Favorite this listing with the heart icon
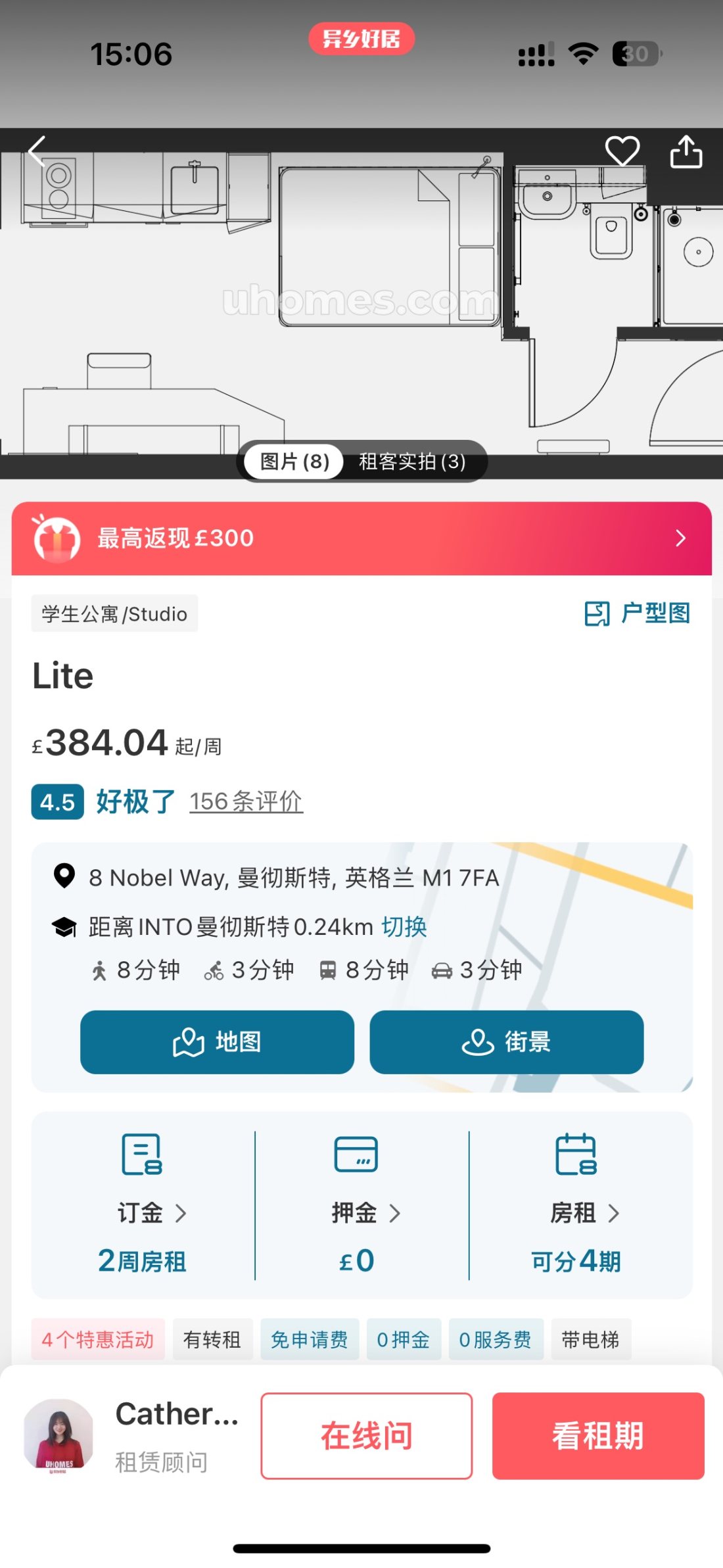 [x=622, y=151]
